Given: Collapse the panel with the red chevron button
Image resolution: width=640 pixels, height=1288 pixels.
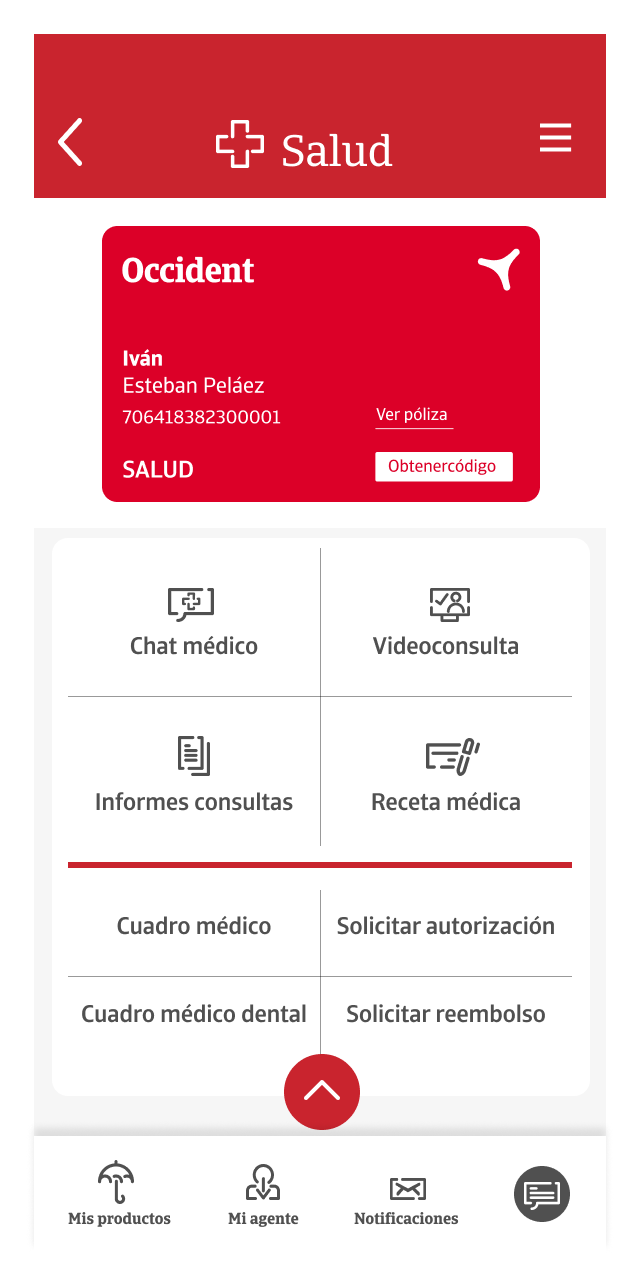Looking at the screenshot, I should [x=322, y=1092].
